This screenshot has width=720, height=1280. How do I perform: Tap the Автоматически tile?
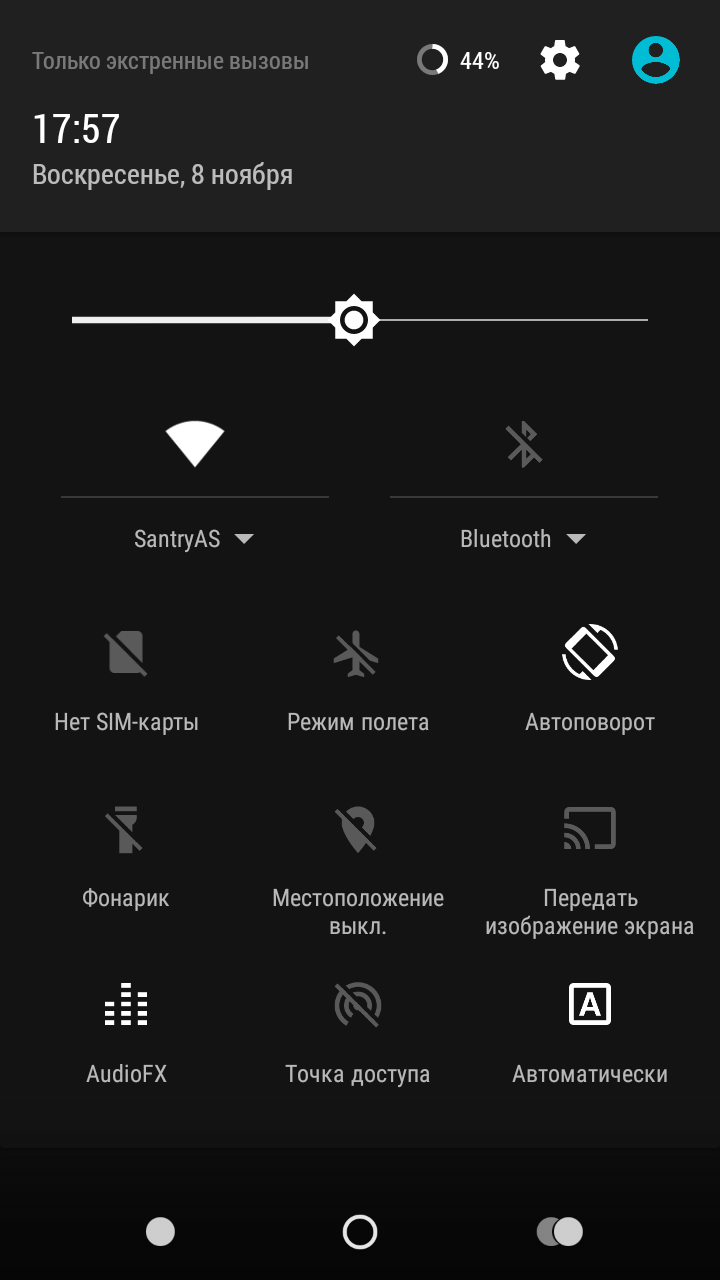click(x=590, y=1034)
